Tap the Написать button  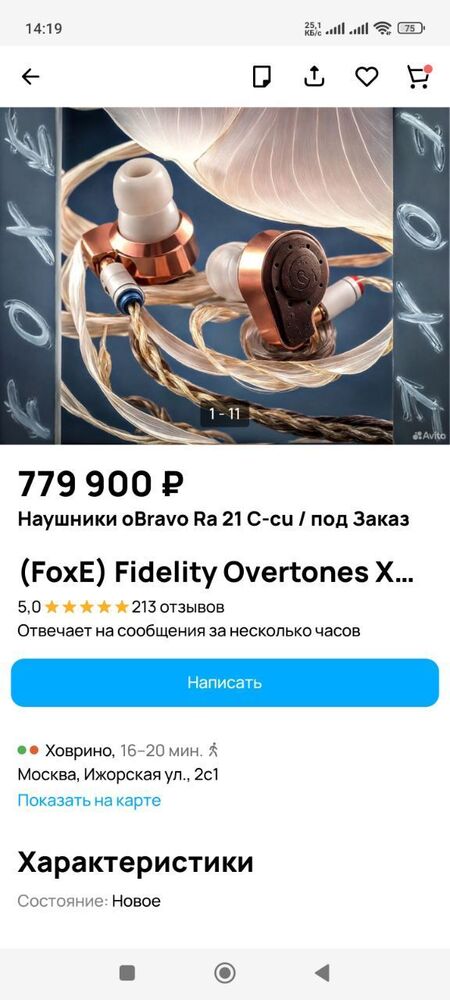(x=225, y=682)
